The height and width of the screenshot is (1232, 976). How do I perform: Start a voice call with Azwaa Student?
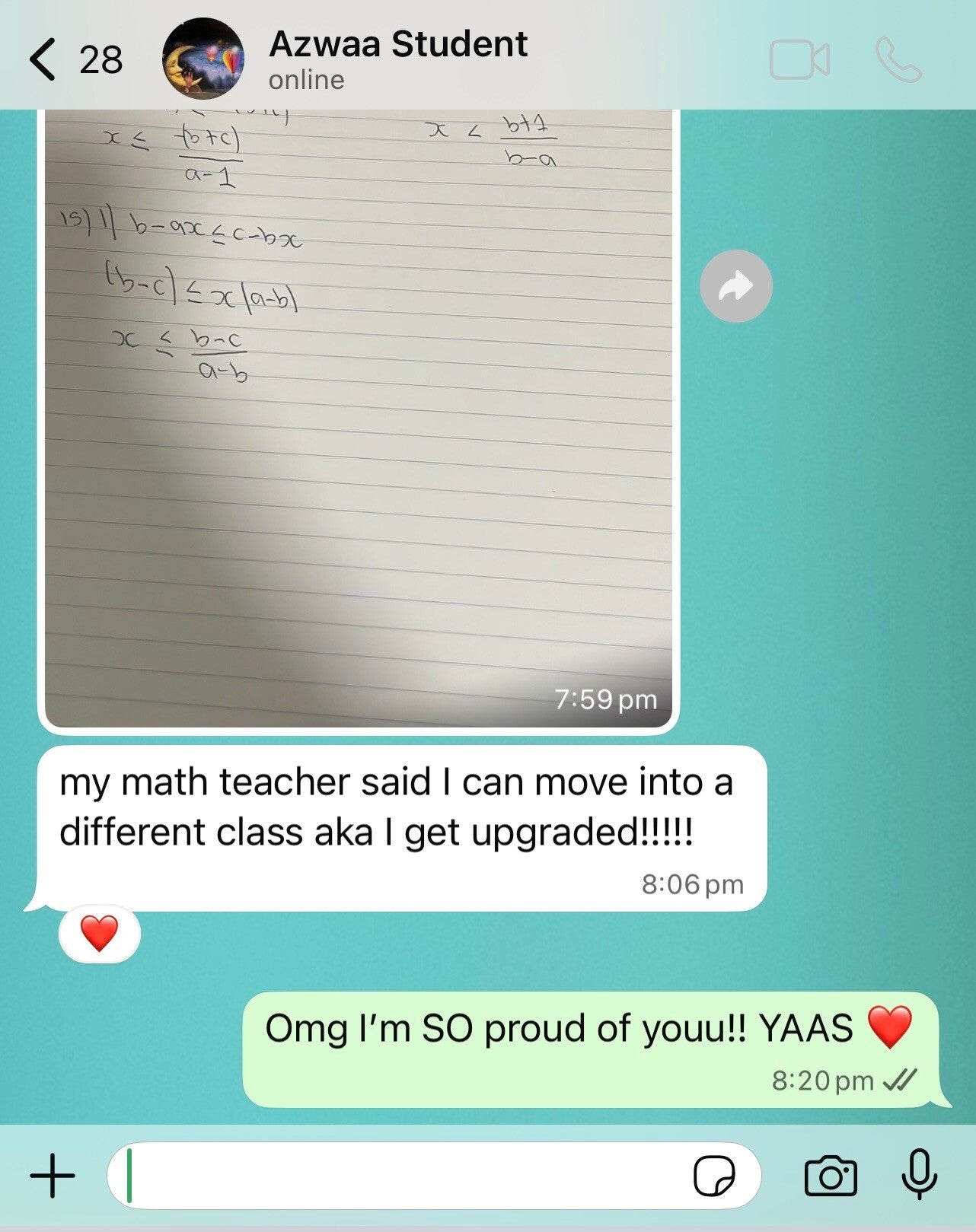pyautogui.click(x=898, y=60)
